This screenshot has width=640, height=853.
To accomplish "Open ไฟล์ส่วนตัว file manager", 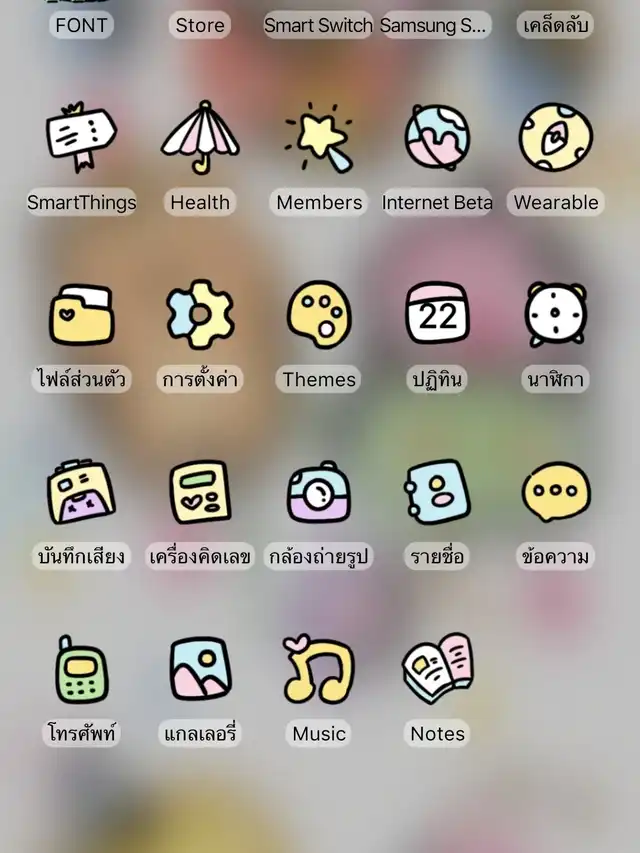I will [x=81, y=314].
